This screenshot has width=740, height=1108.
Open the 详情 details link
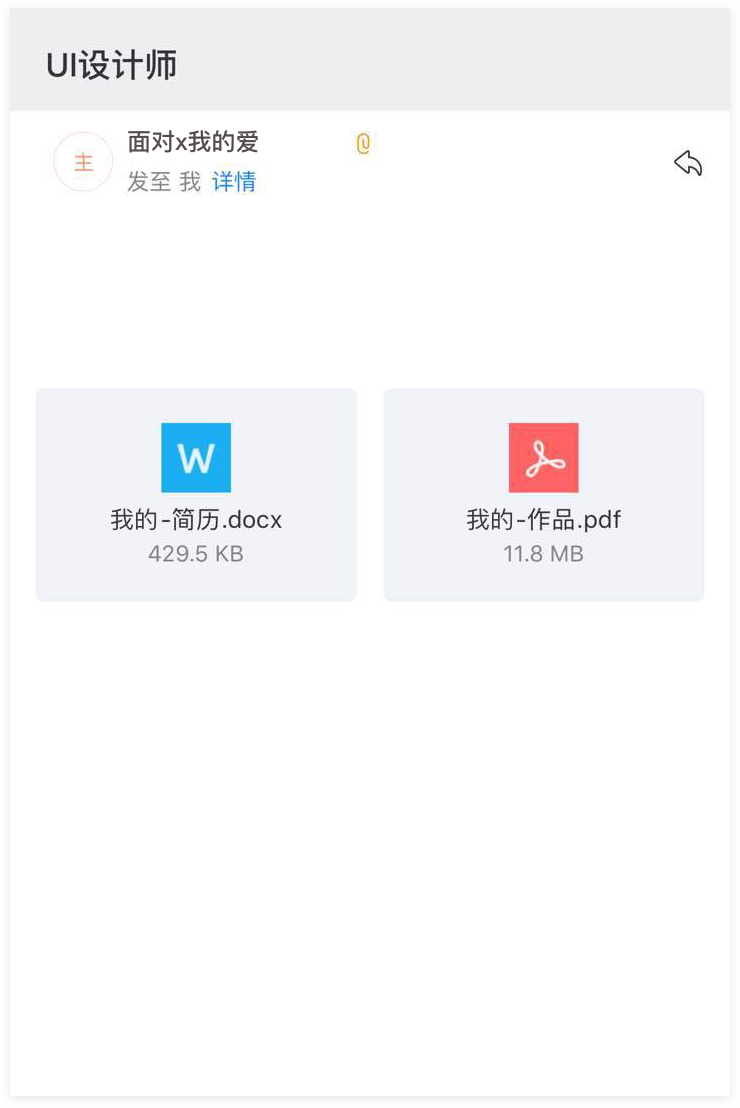(234, 182)
